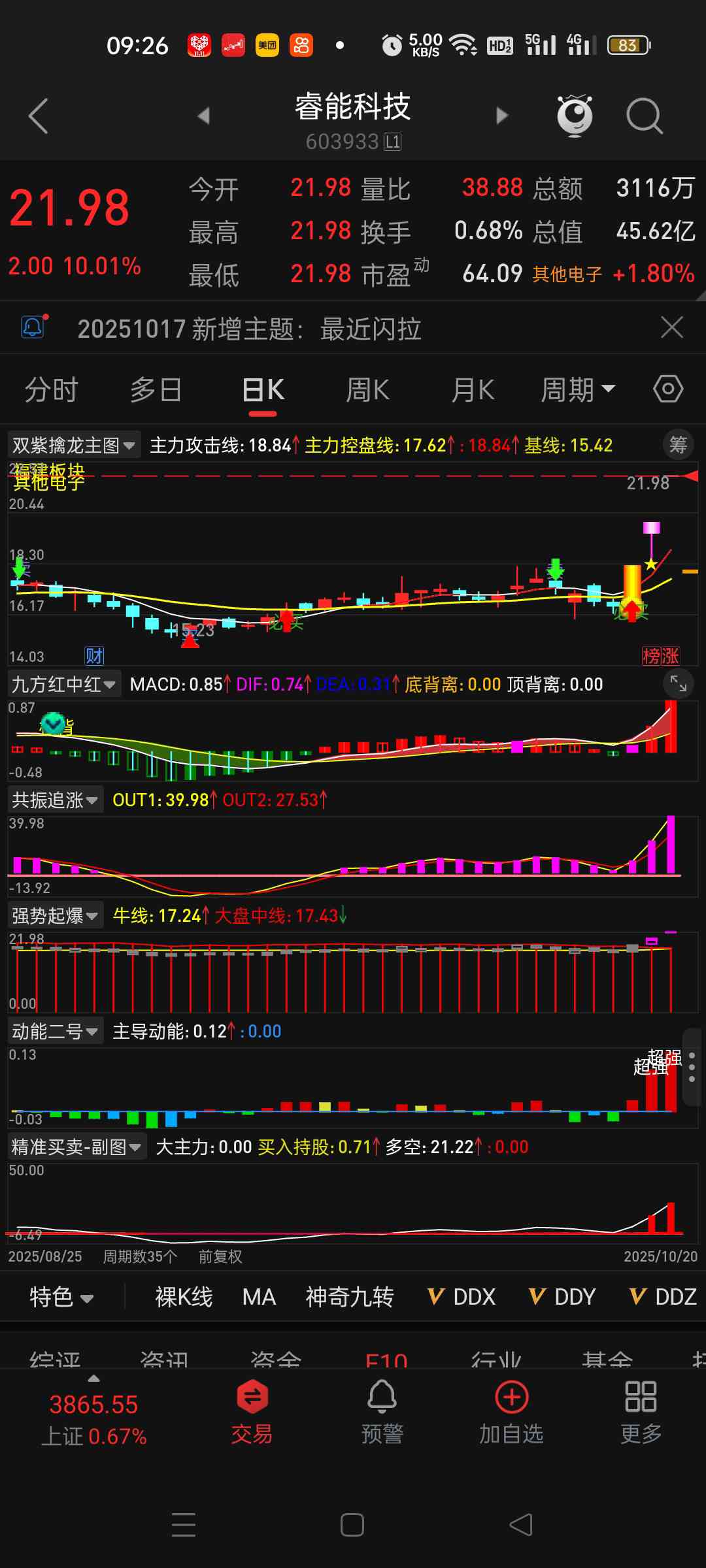Image resolution: width=706 pixels, height=1568 pixels.
Task: Change the 双紫擒龙主图 main indicator
Action: (73, 446)
